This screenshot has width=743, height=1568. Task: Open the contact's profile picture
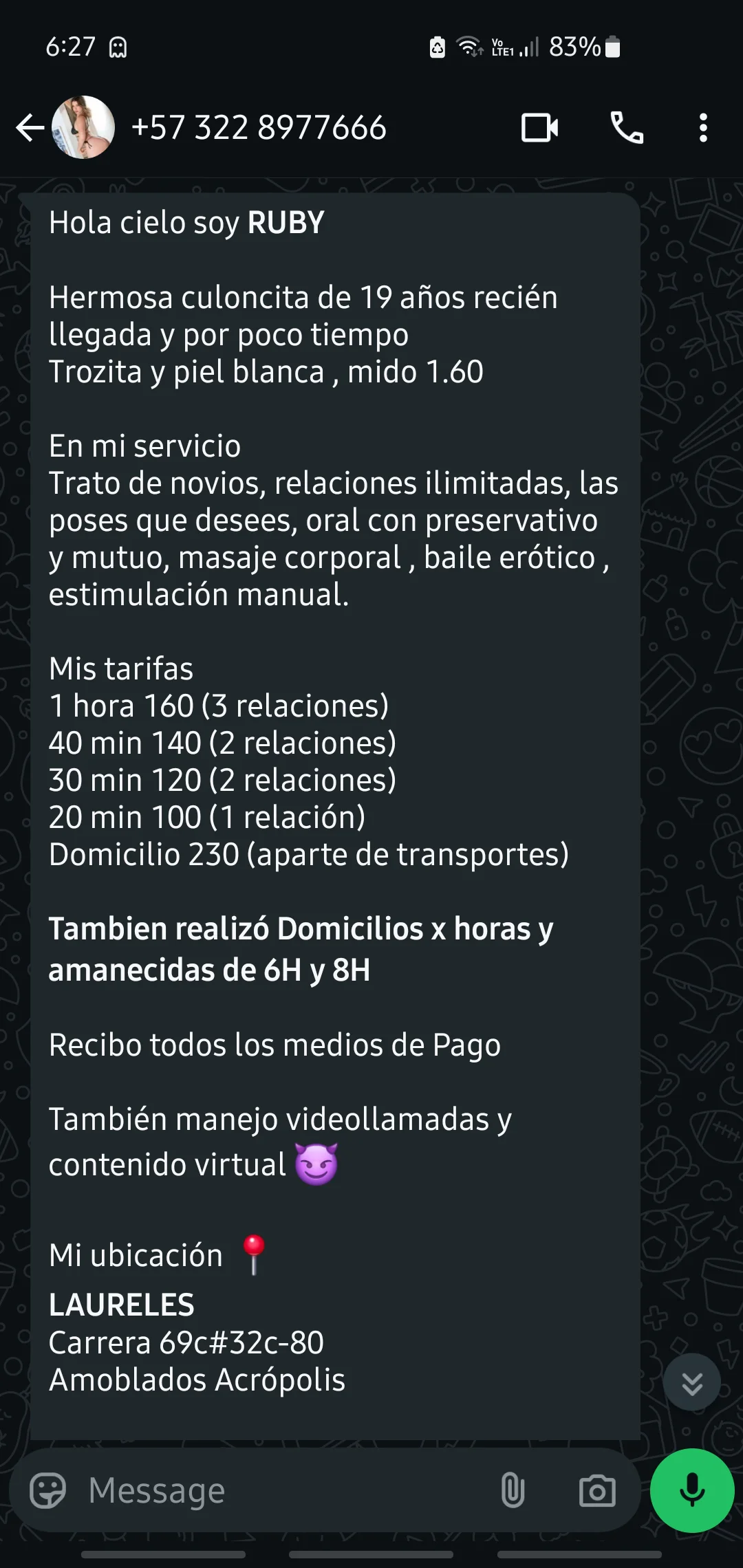pos(83,127)
